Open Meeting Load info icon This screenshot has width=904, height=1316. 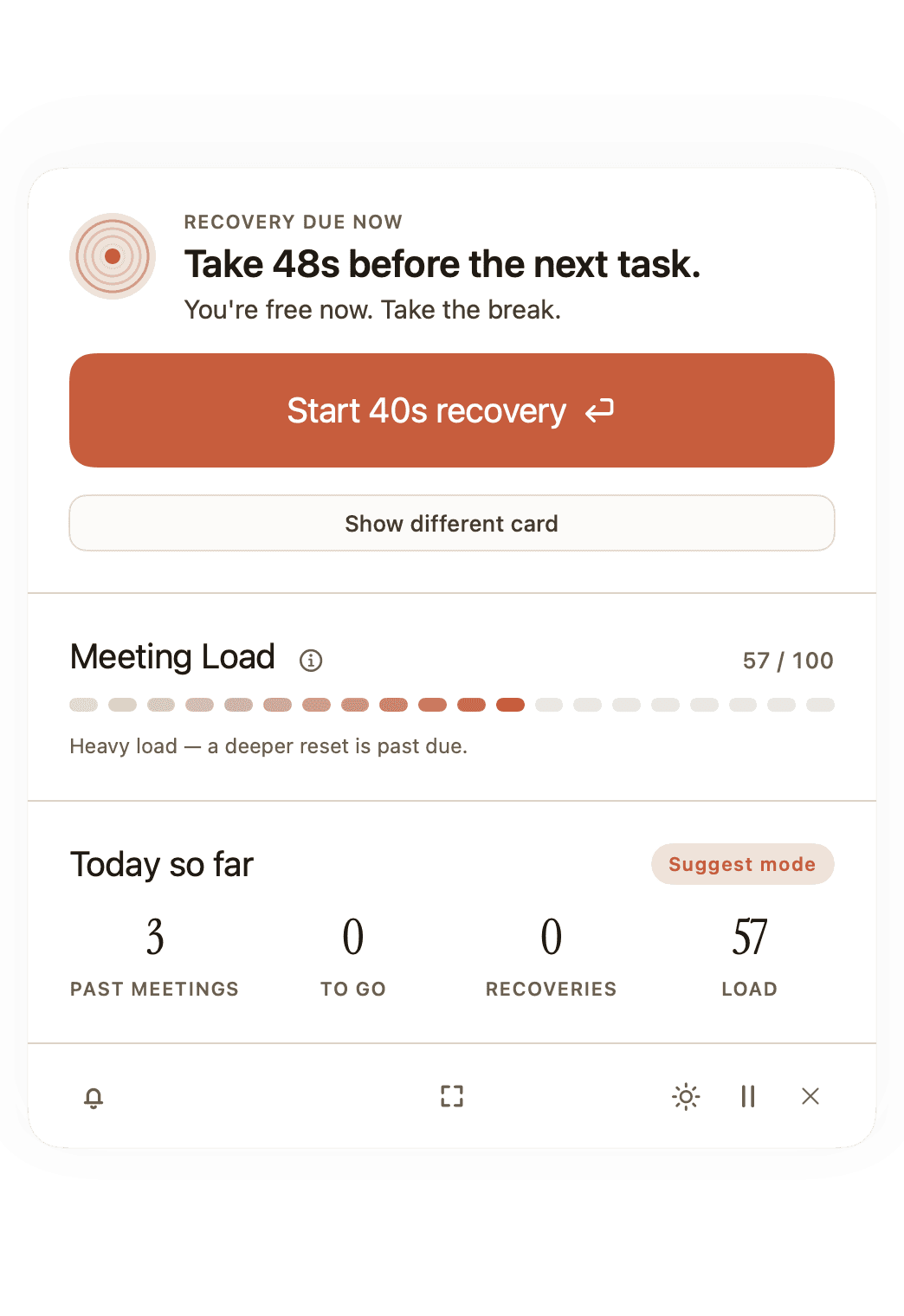pos(311,661)
